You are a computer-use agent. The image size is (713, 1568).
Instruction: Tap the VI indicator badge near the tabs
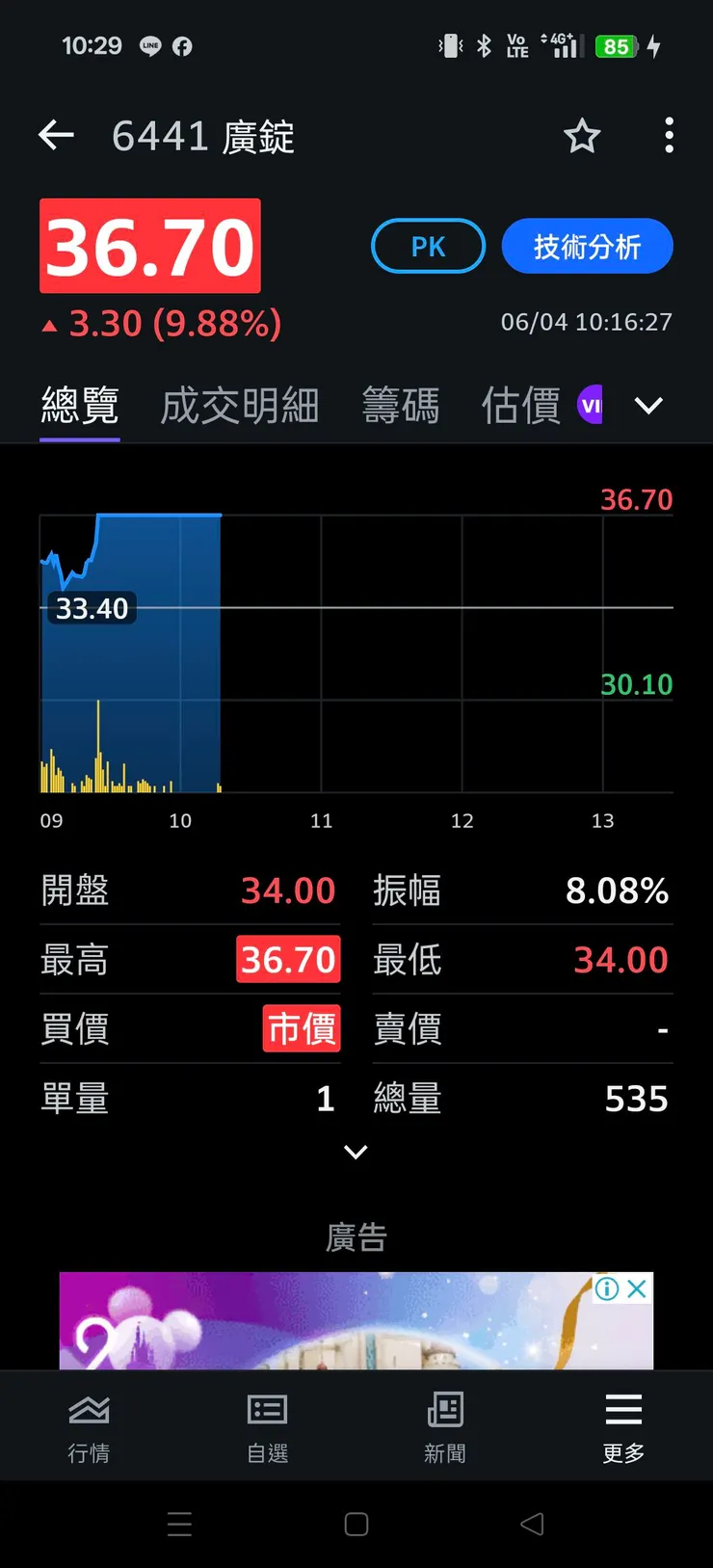590,405
